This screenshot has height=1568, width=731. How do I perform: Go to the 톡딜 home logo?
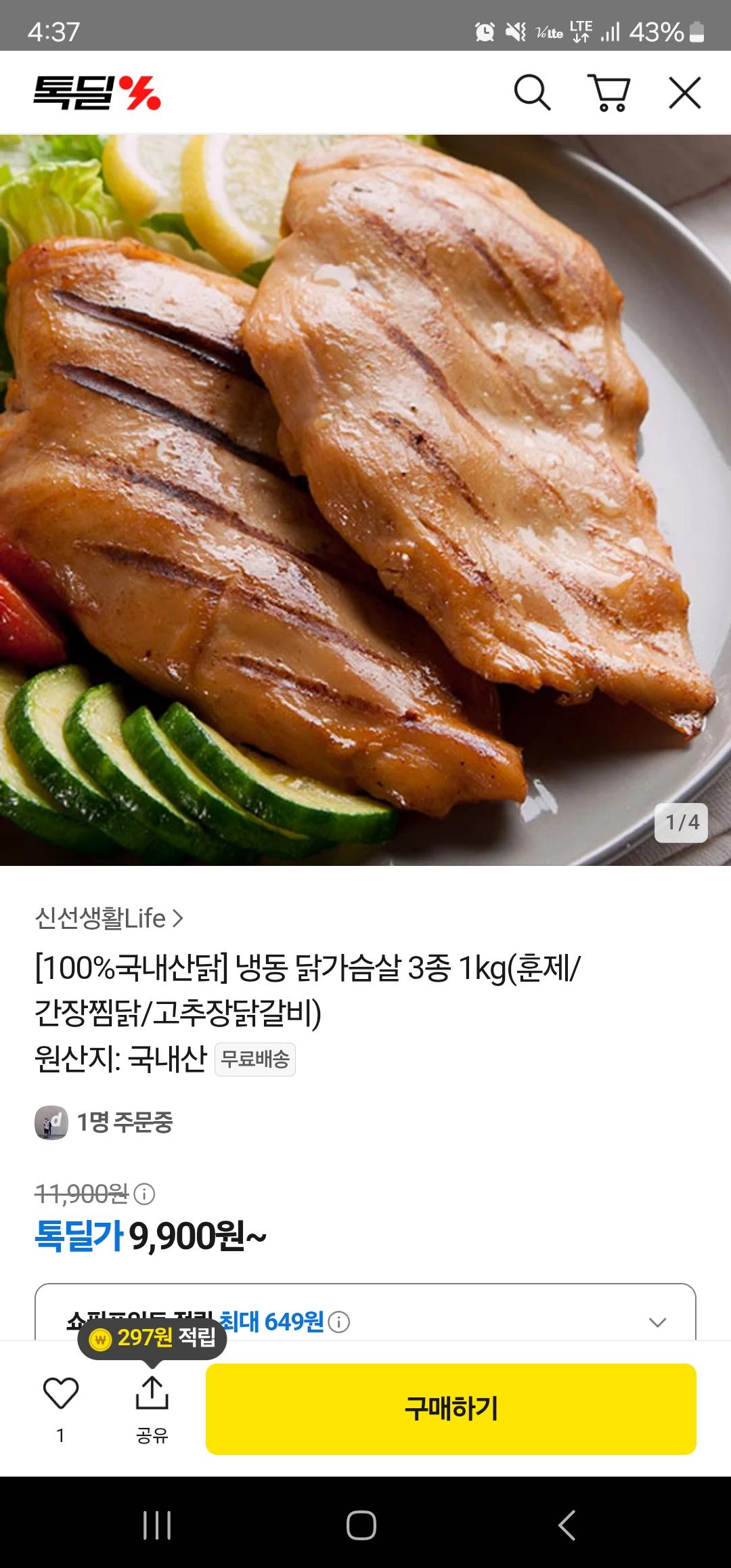pyautogui.click(x=97, y=93)
